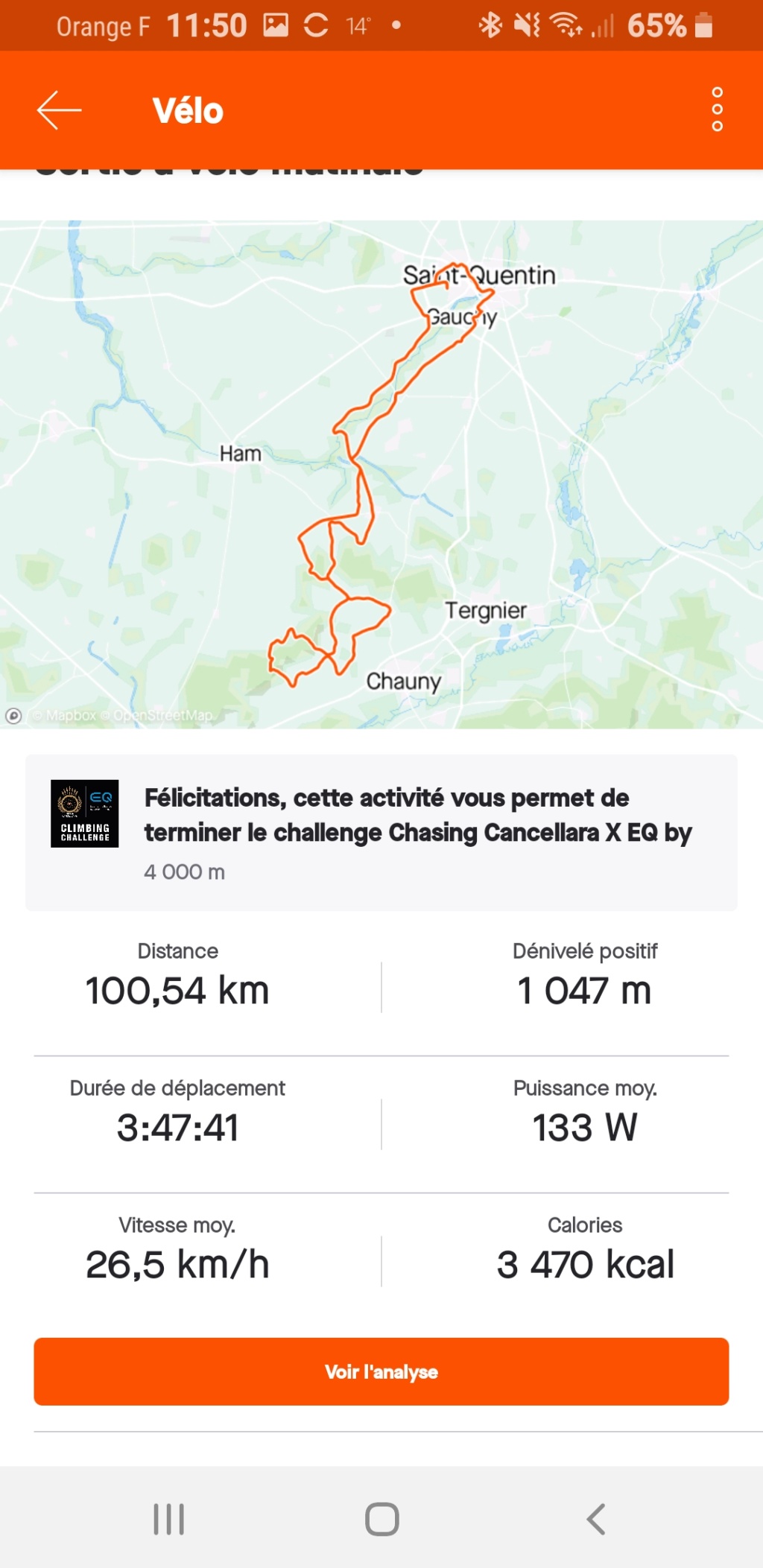The width and height of the screenshot is (763, 1568).
Task: Open Mapbox map attribution info icon
Action: coord(13,716)
